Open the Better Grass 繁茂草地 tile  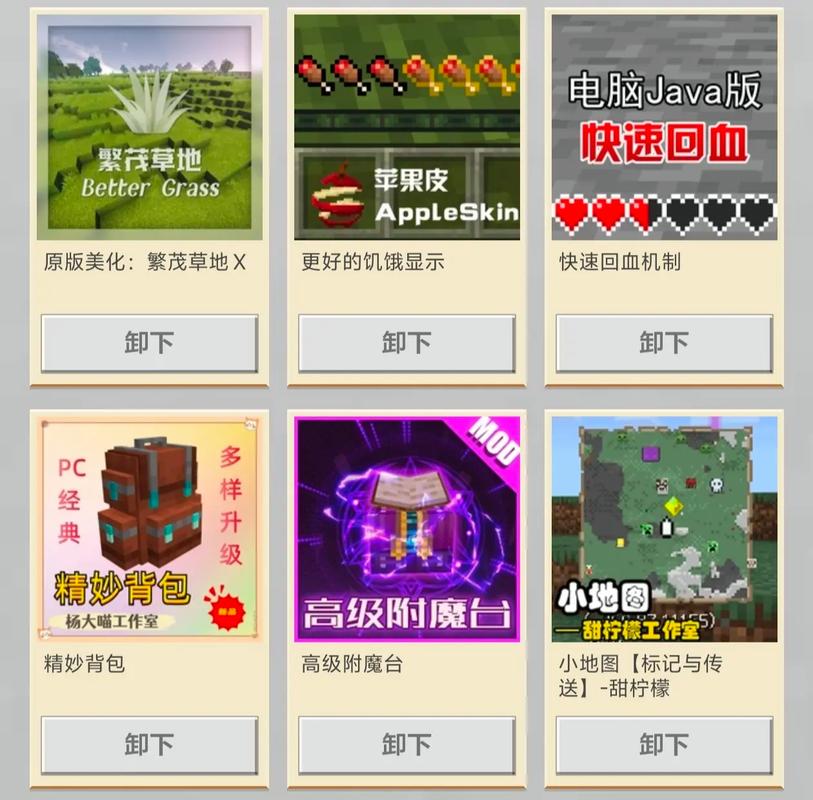[x=149, y=127]
